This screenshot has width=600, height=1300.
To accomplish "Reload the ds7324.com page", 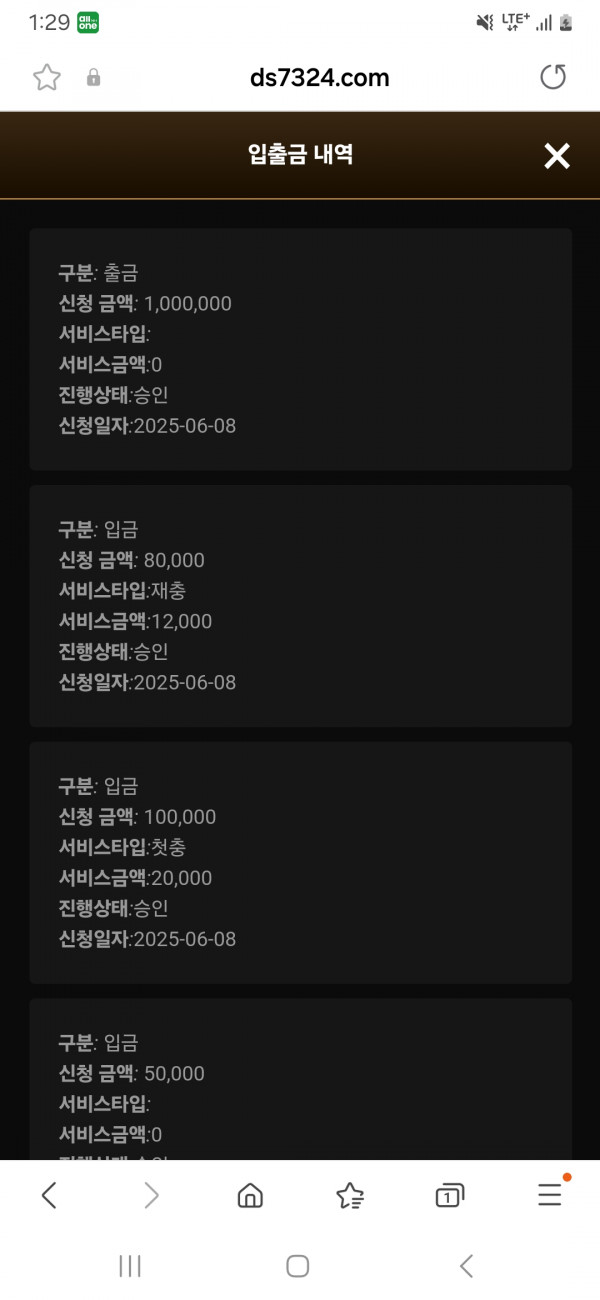I will coord(553,77).
